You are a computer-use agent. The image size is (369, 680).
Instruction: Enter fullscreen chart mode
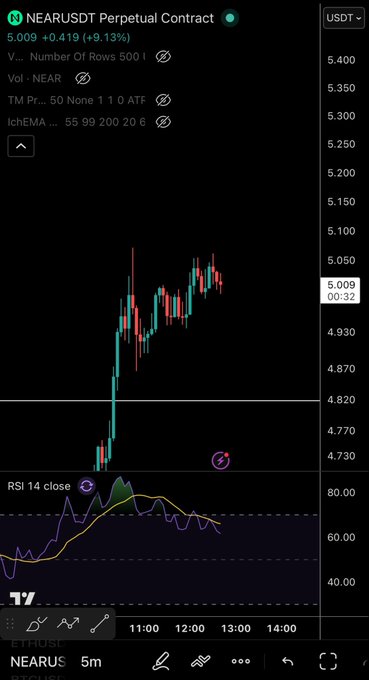(x=328, y=661)
